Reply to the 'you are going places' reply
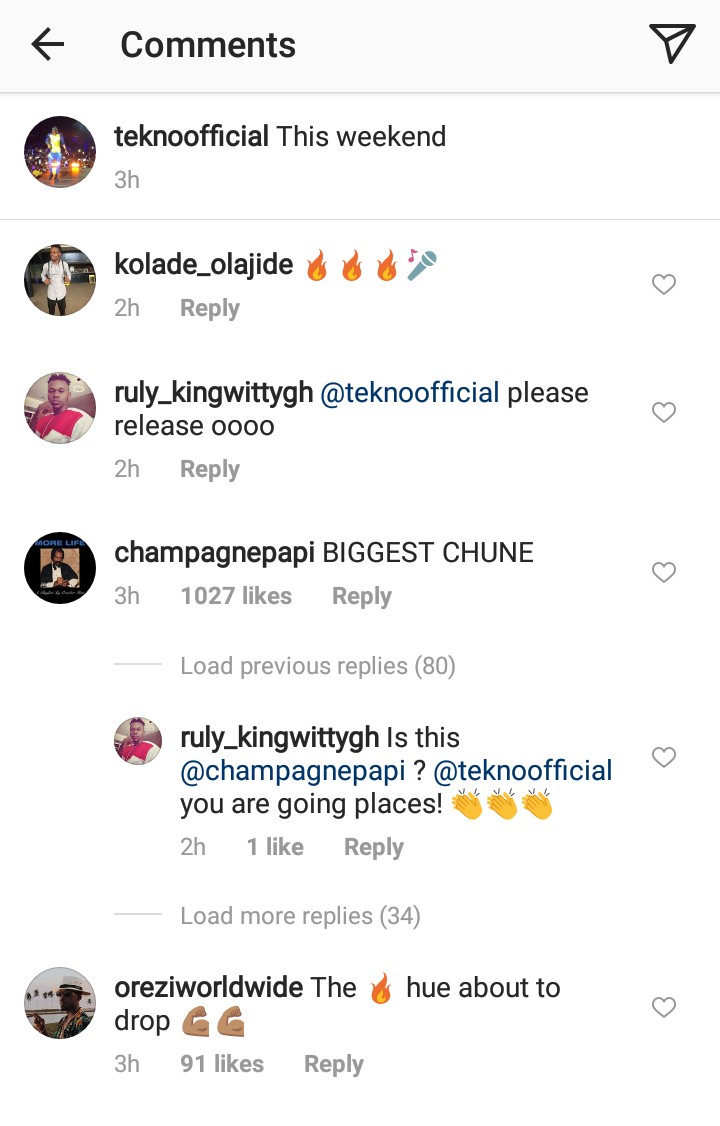This screenshot has height=1126, width=720. pos(373,847)
